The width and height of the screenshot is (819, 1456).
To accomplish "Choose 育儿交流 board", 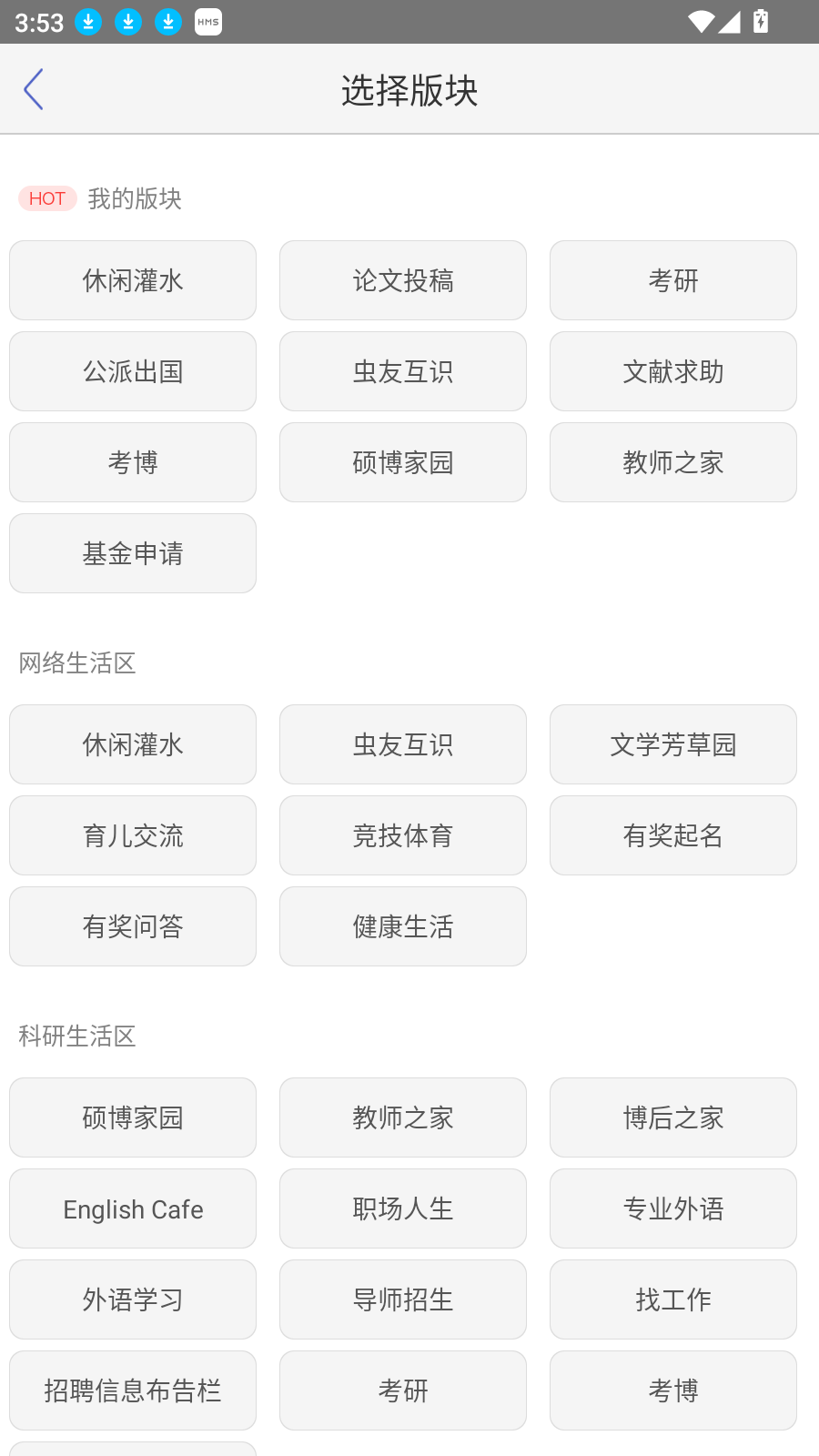I will [133, 835].
